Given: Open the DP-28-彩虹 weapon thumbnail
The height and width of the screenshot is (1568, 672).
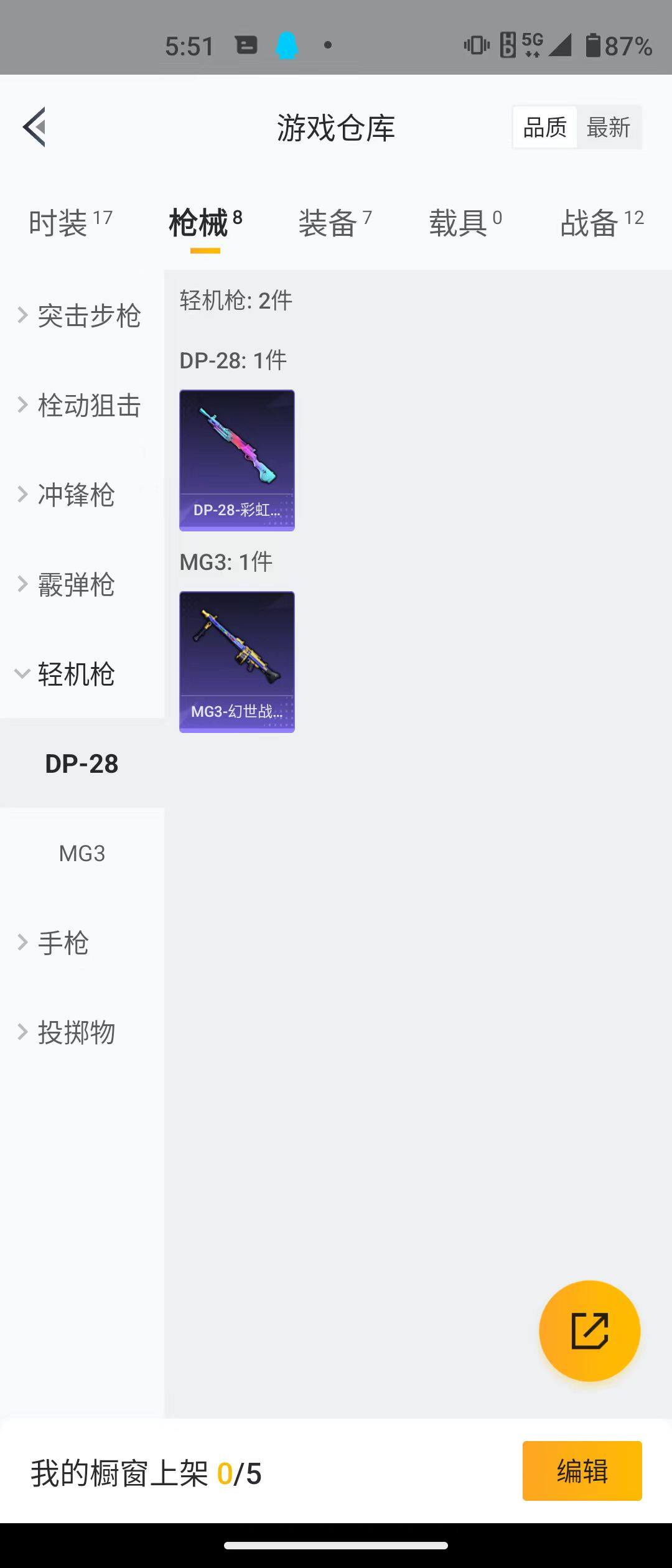Looking at the screenshot, I should point(236,460).
